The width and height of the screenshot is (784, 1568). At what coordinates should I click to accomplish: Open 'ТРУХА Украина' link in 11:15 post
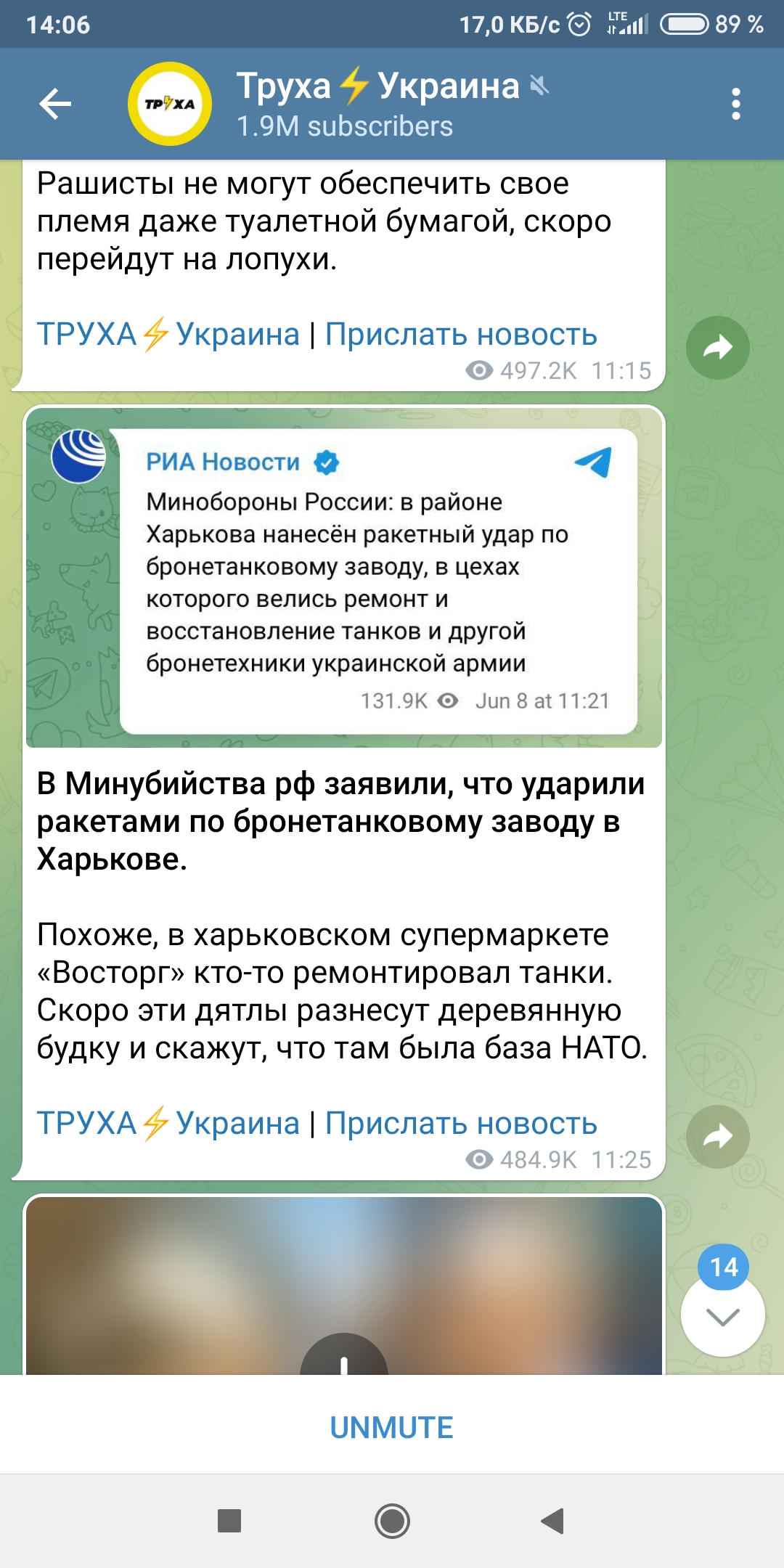[x=168, y=335]
